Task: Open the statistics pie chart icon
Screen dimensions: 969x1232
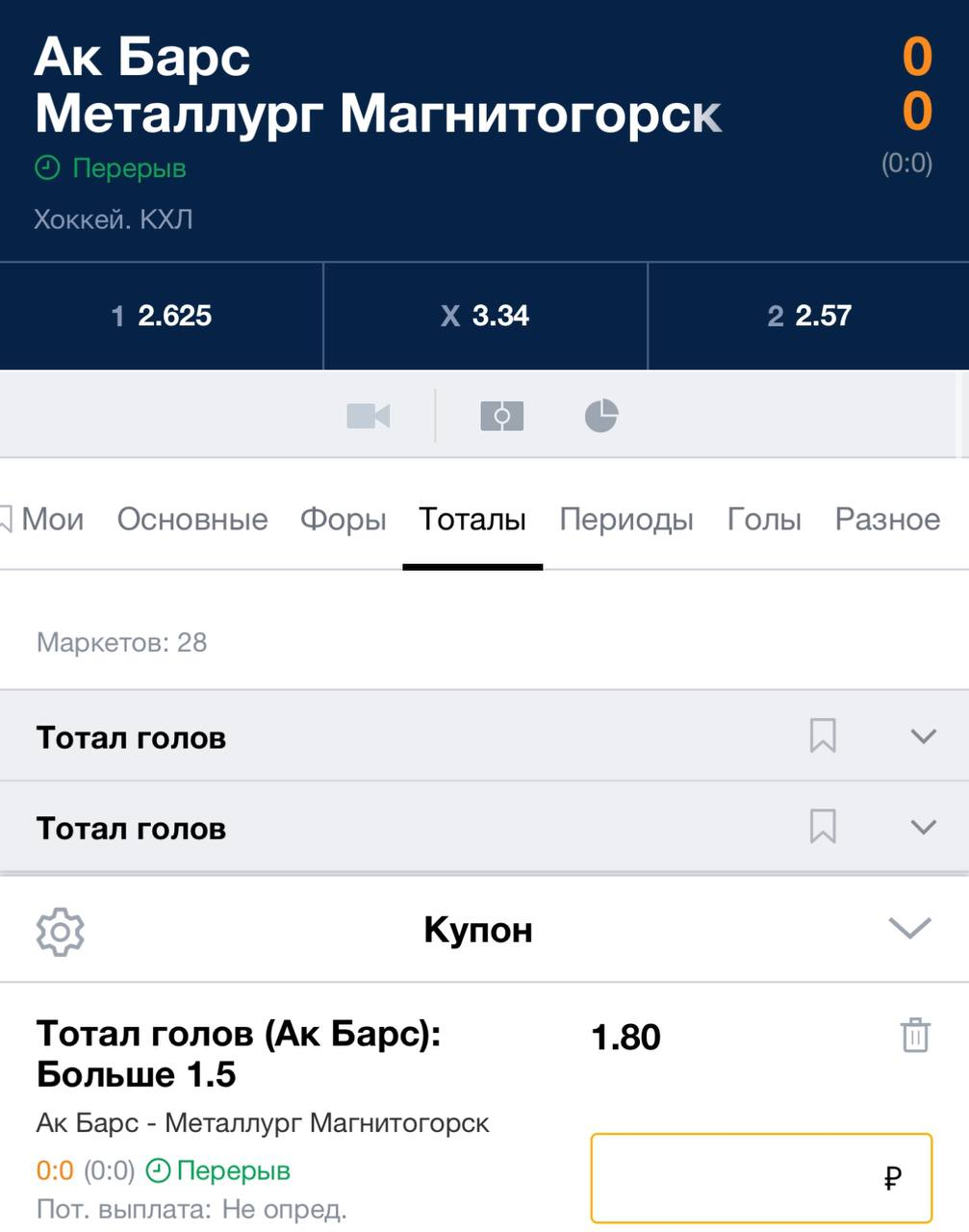Action: pyautogui.click(x=601, y=416)
